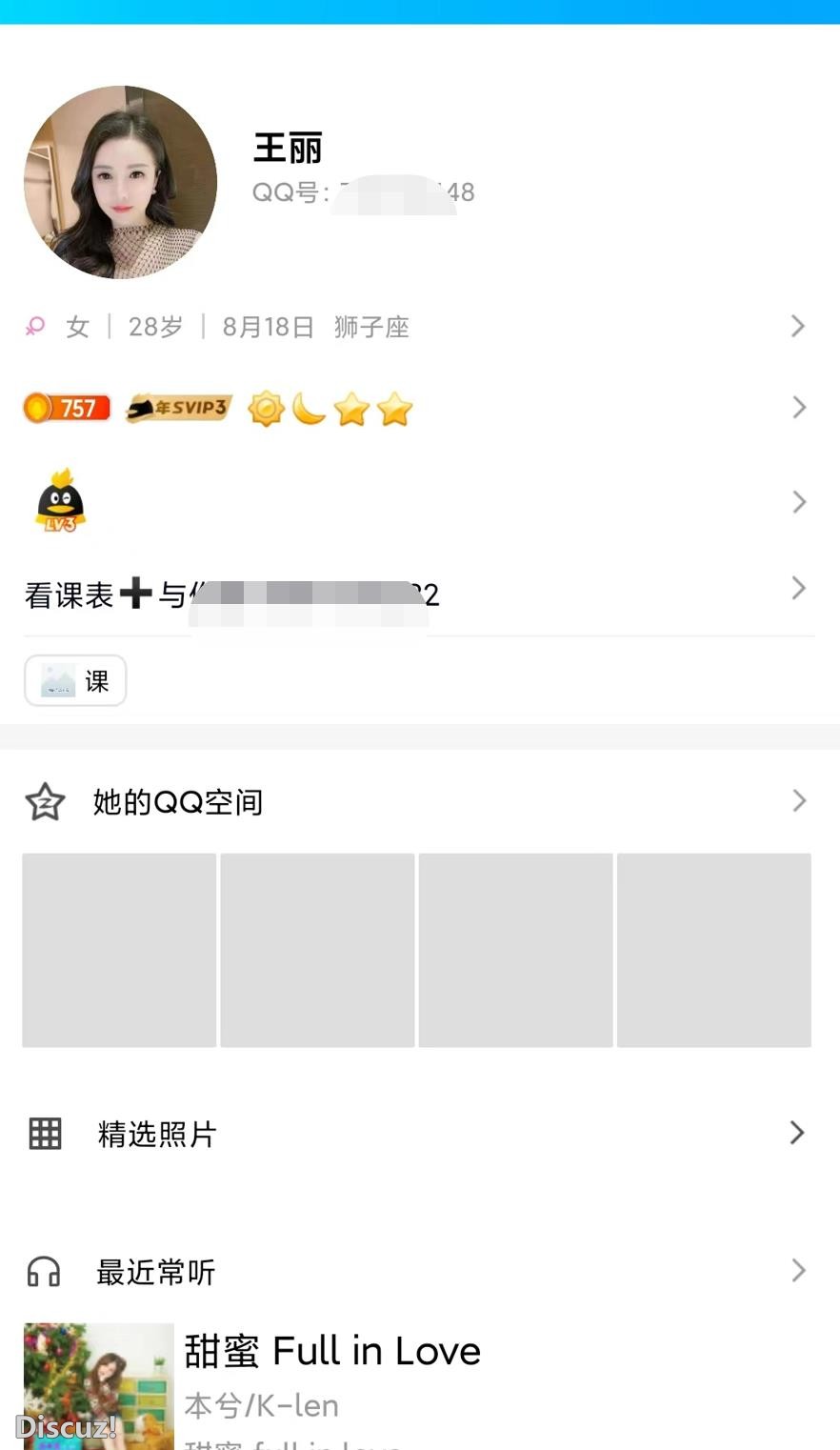Expand the badges row chevron
This screenshot has height=1450, width=840.
(x=798, y=408)
